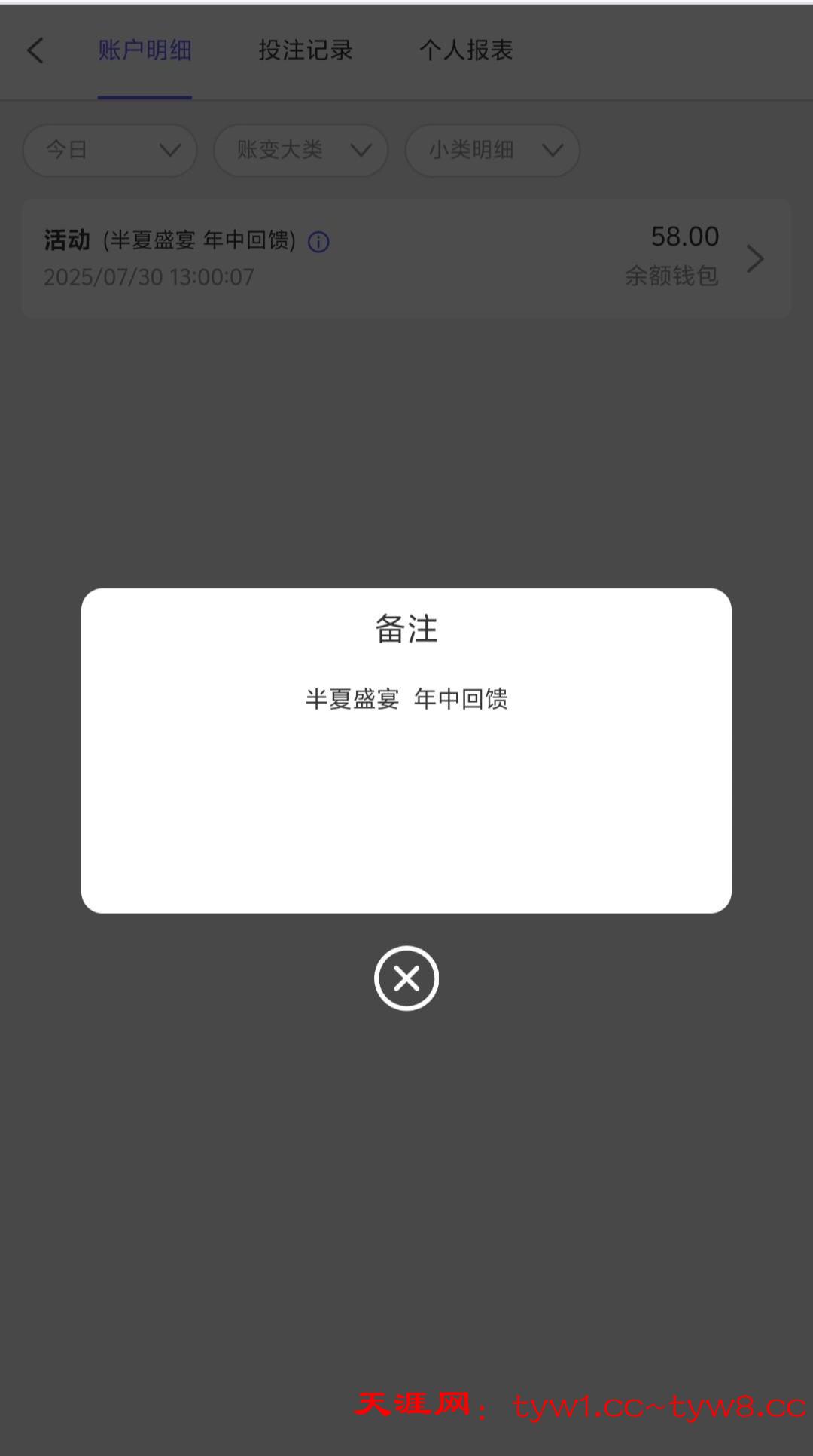The image size is (813, 1456).
Task: Switch to the 投注记录 tab
Action: tap(304, 50)
